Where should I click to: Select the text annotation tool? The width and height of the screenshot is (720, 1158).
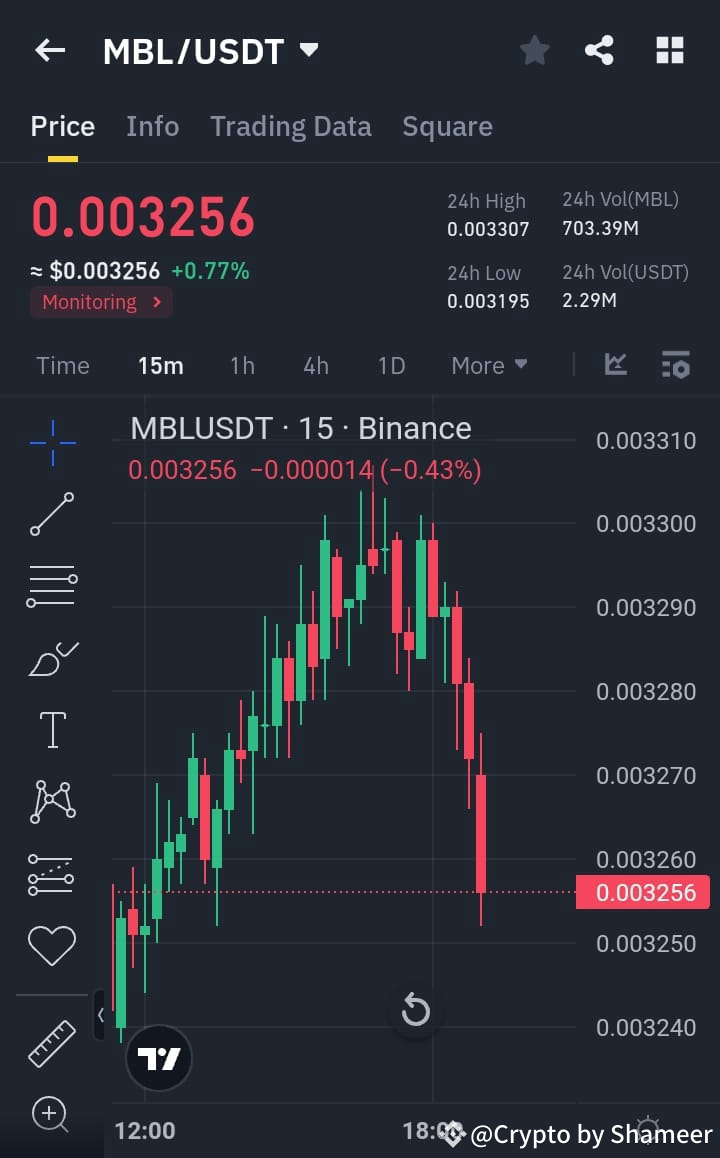tap(51, 729)
